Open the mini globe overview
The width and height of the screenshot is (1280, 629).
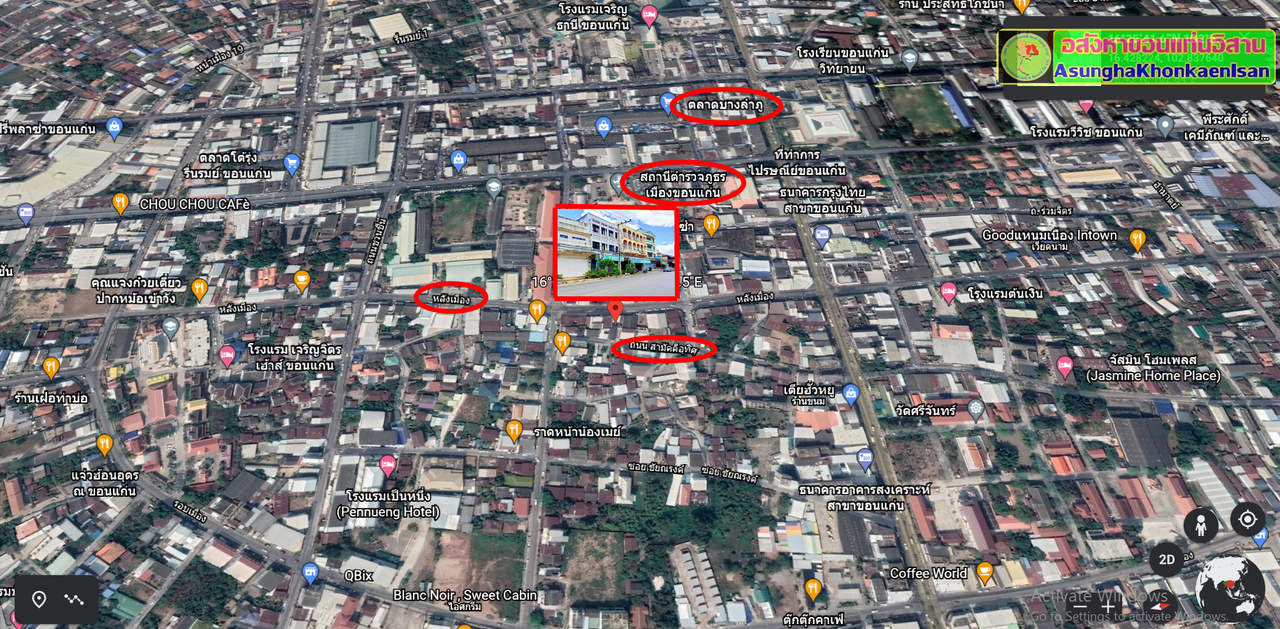click(1230, 587)
